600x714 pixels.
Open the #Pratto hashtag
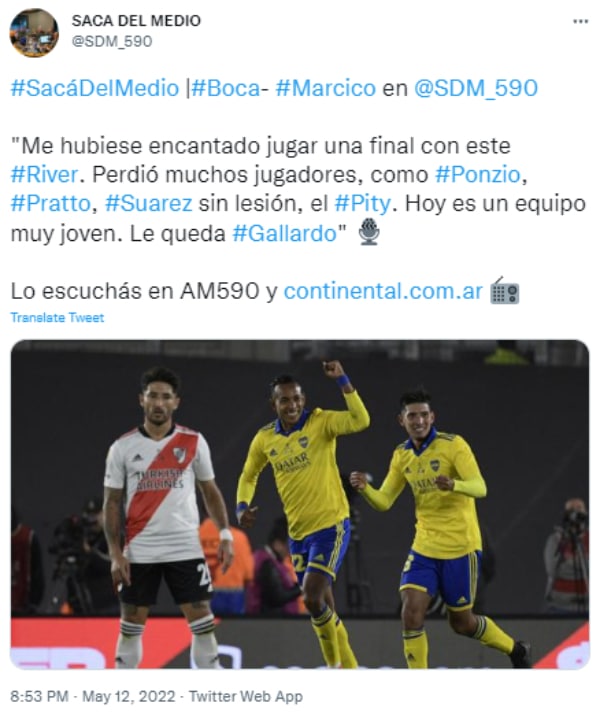pos(51,204)
